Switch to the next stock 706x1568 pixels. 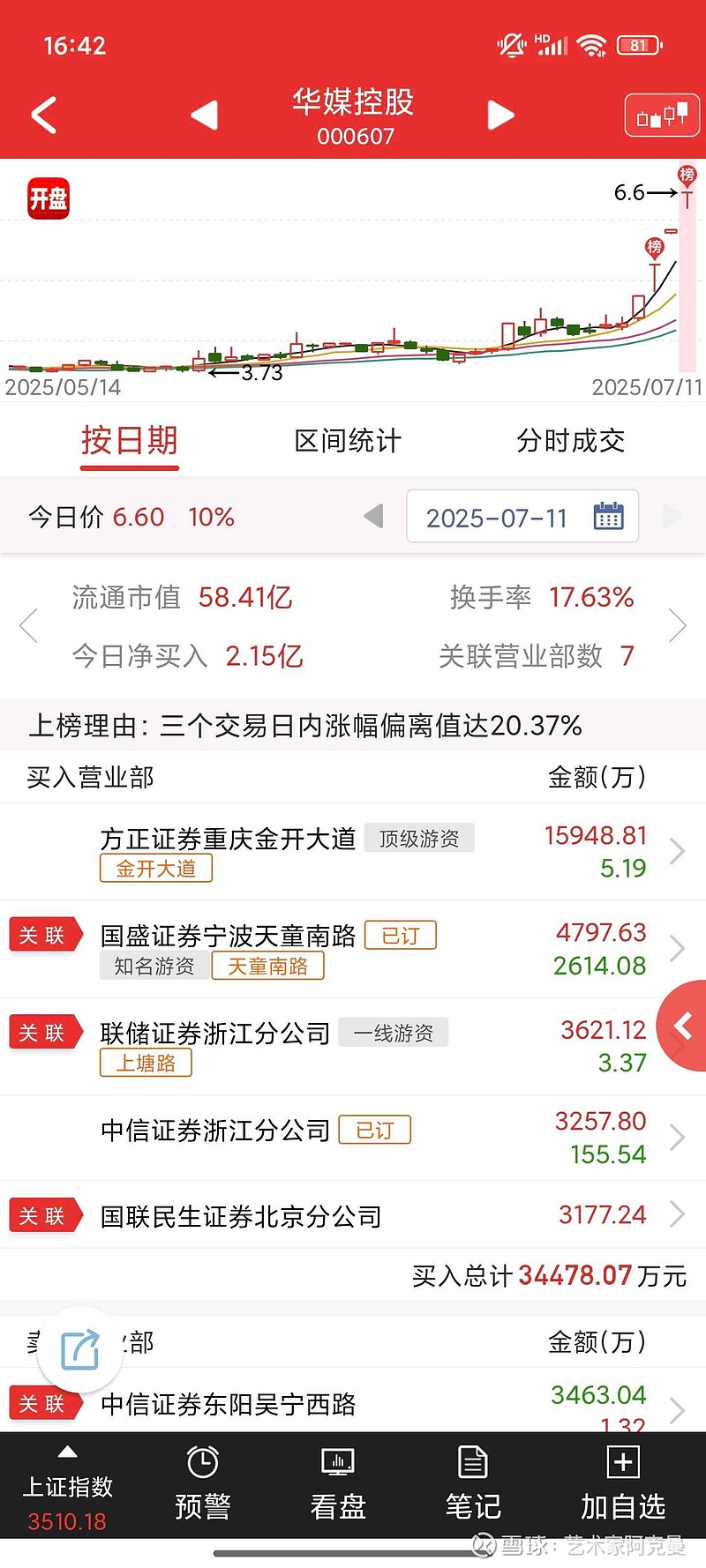500,115
